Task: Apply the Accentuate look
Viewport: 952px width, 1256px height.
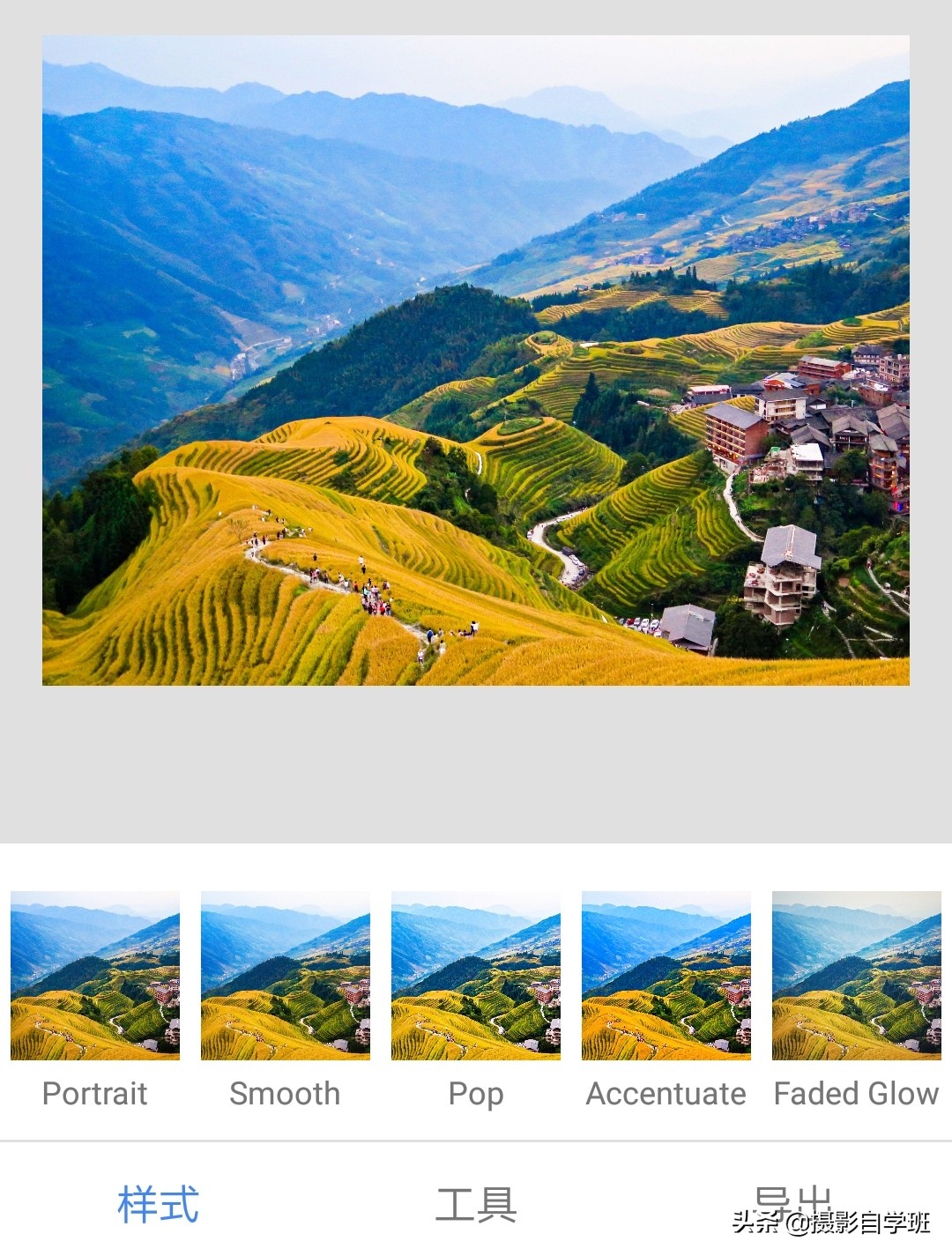Action: point(666,976)
